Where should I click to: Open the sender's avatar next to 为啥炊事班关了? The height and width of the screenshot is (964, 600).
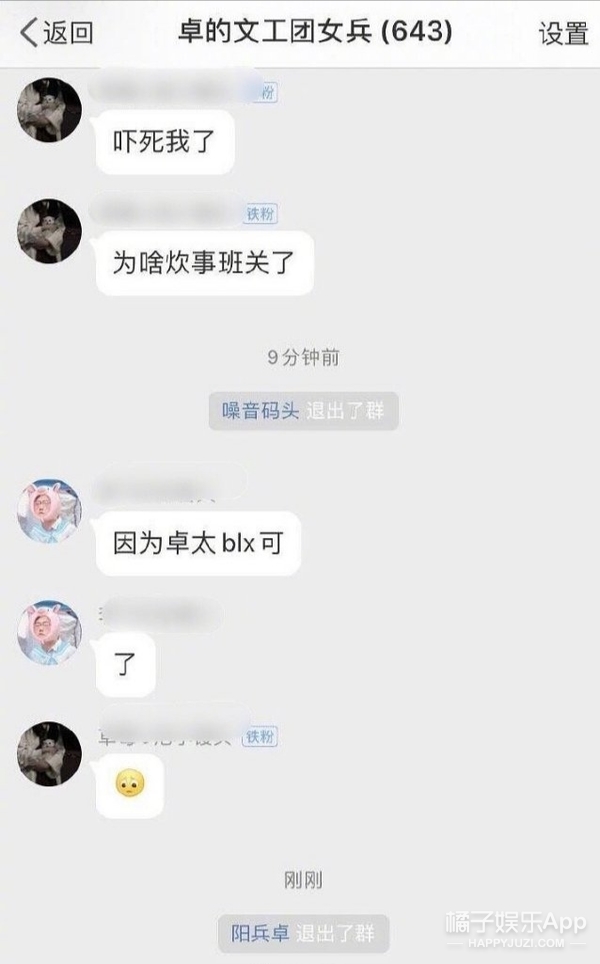[x=49, y=231]
